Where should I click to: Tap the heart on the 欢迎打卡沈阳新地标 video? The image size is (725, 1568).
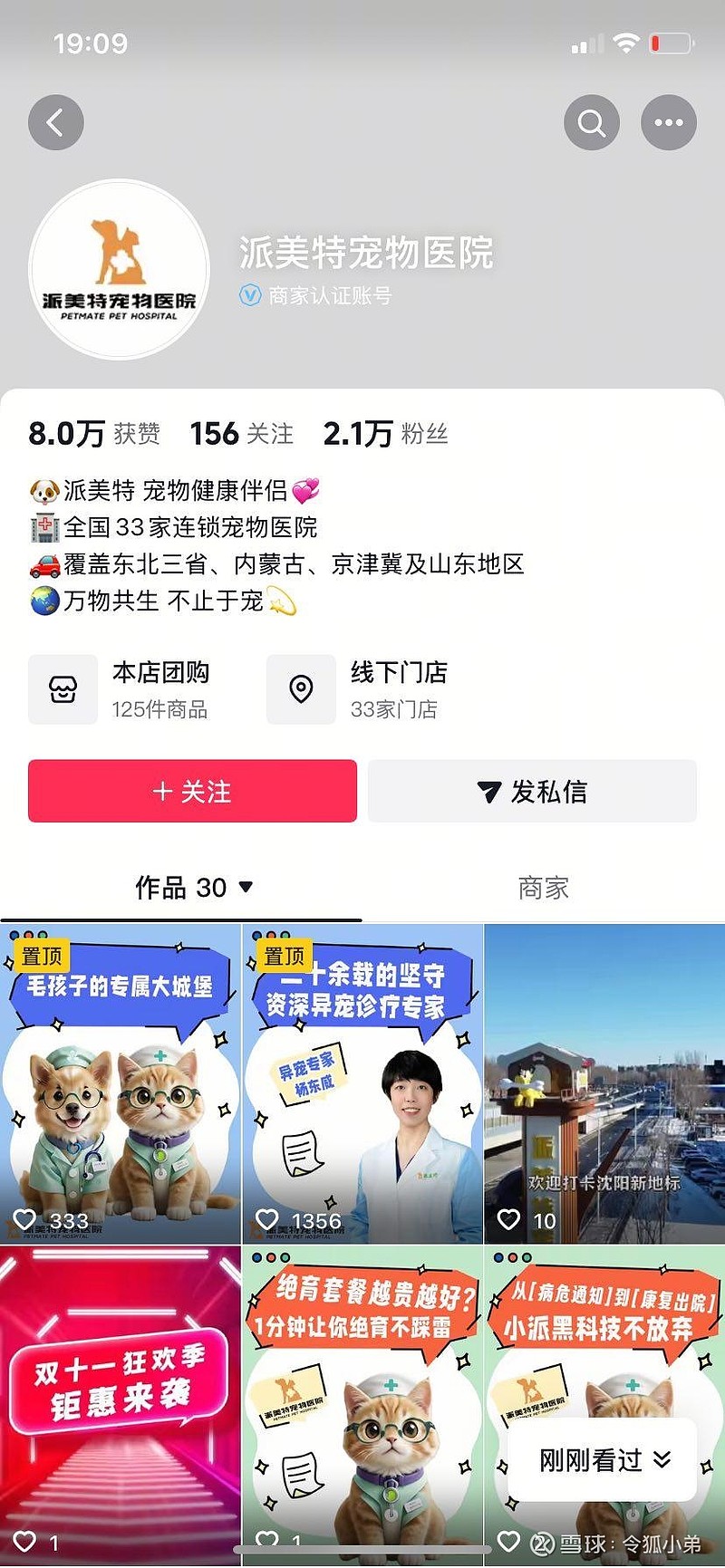point(509,1220)
